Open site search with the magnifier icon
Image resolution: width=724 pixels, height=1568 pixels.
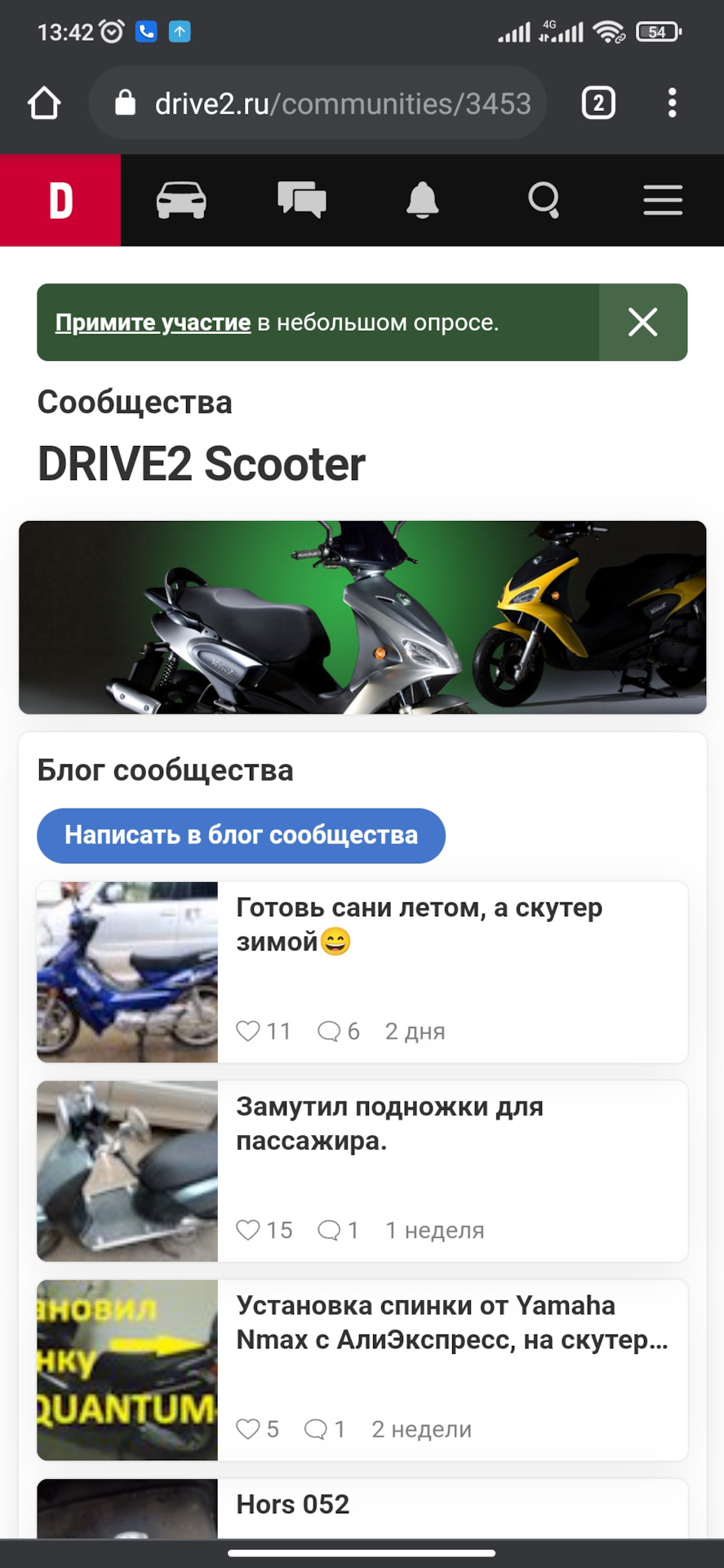tap(543, 200)
